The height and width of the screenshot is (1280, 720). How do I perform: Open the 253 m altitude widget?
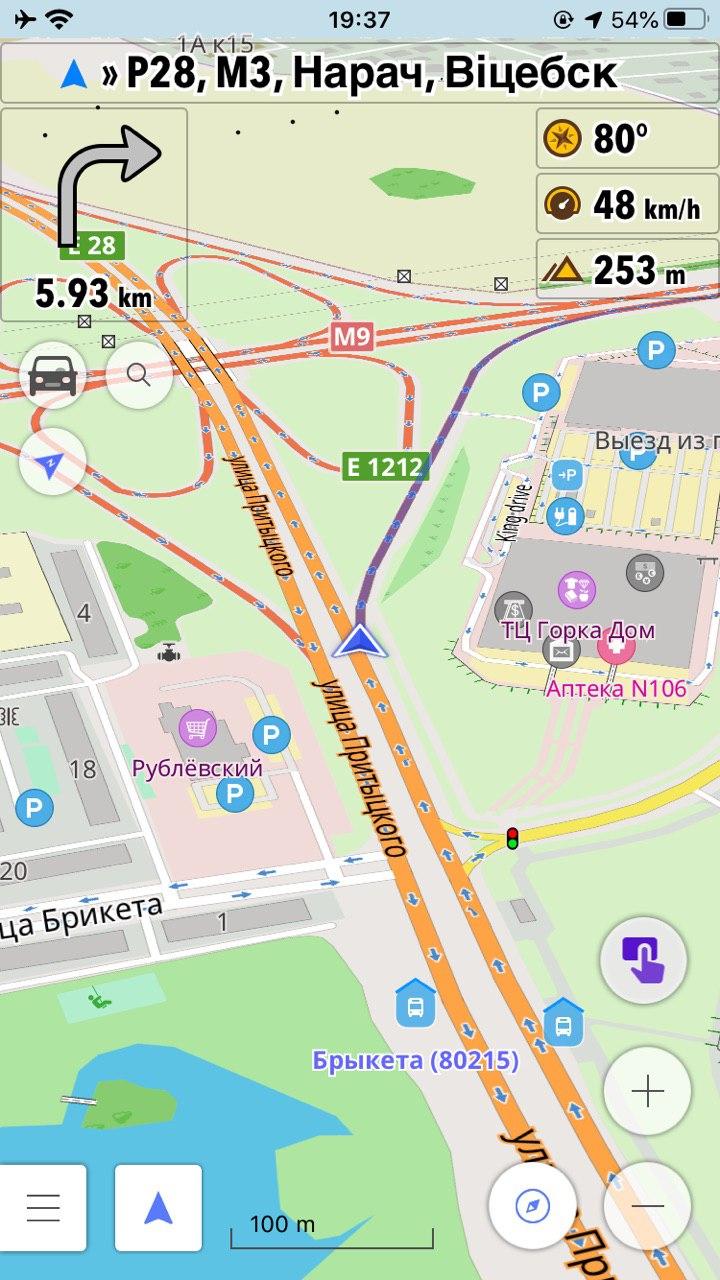click(627, 269)
